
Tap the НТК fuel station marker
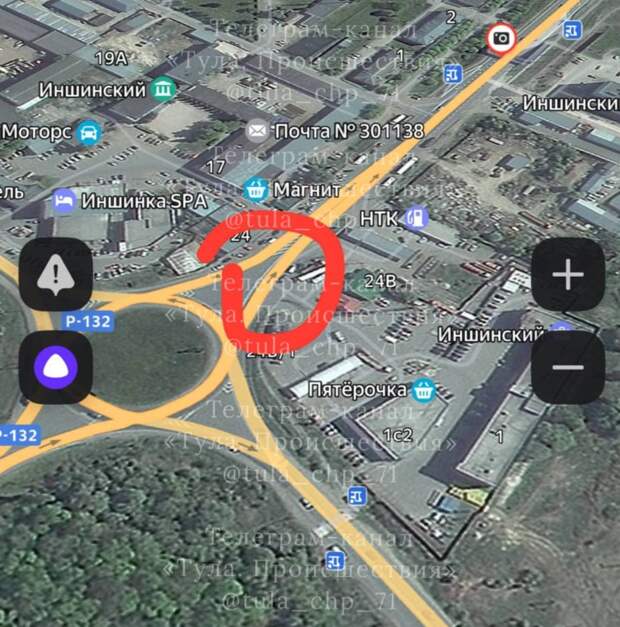pyautogui.click(x=420, y=216)
